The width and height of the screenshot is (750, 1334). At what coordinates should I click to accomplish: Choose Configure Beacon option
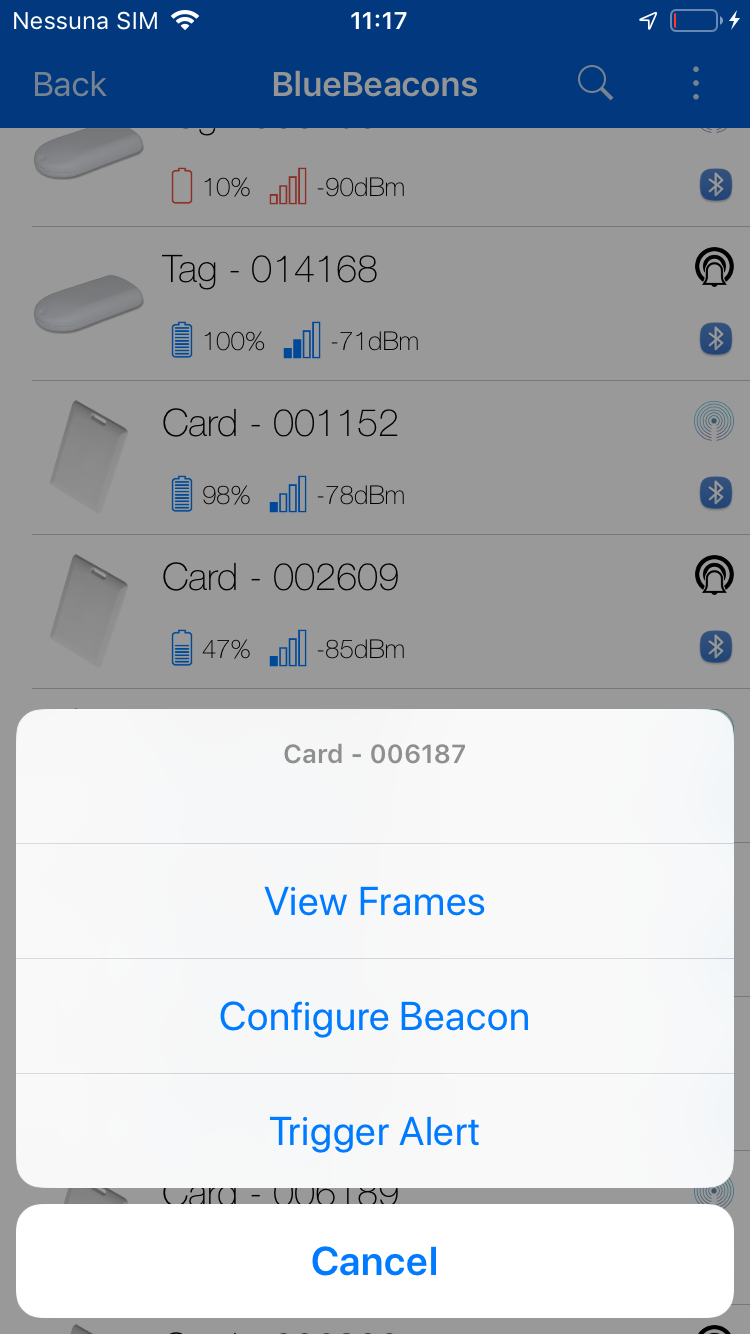(x=375, y=1017)
